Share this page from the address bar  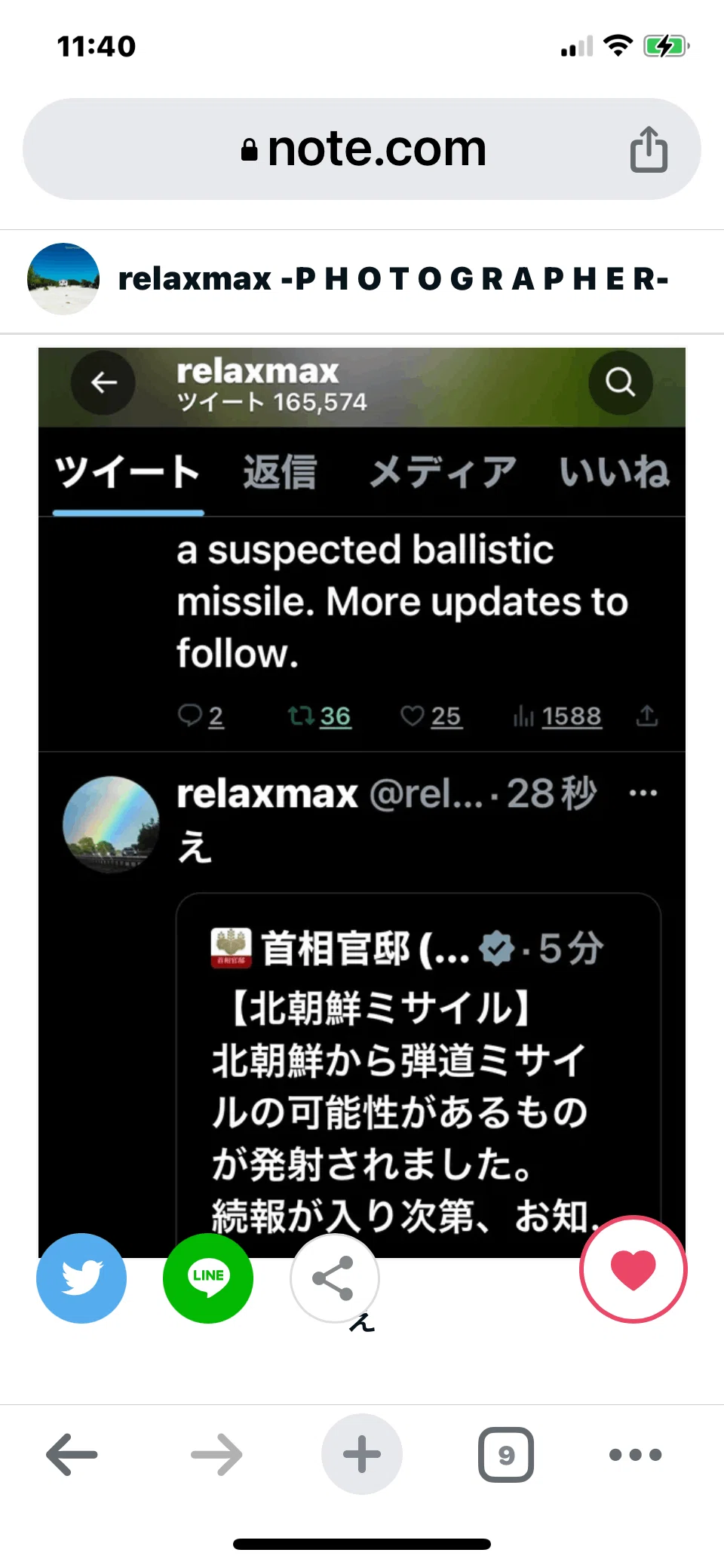pyautogui.click(x=649, y=149)
